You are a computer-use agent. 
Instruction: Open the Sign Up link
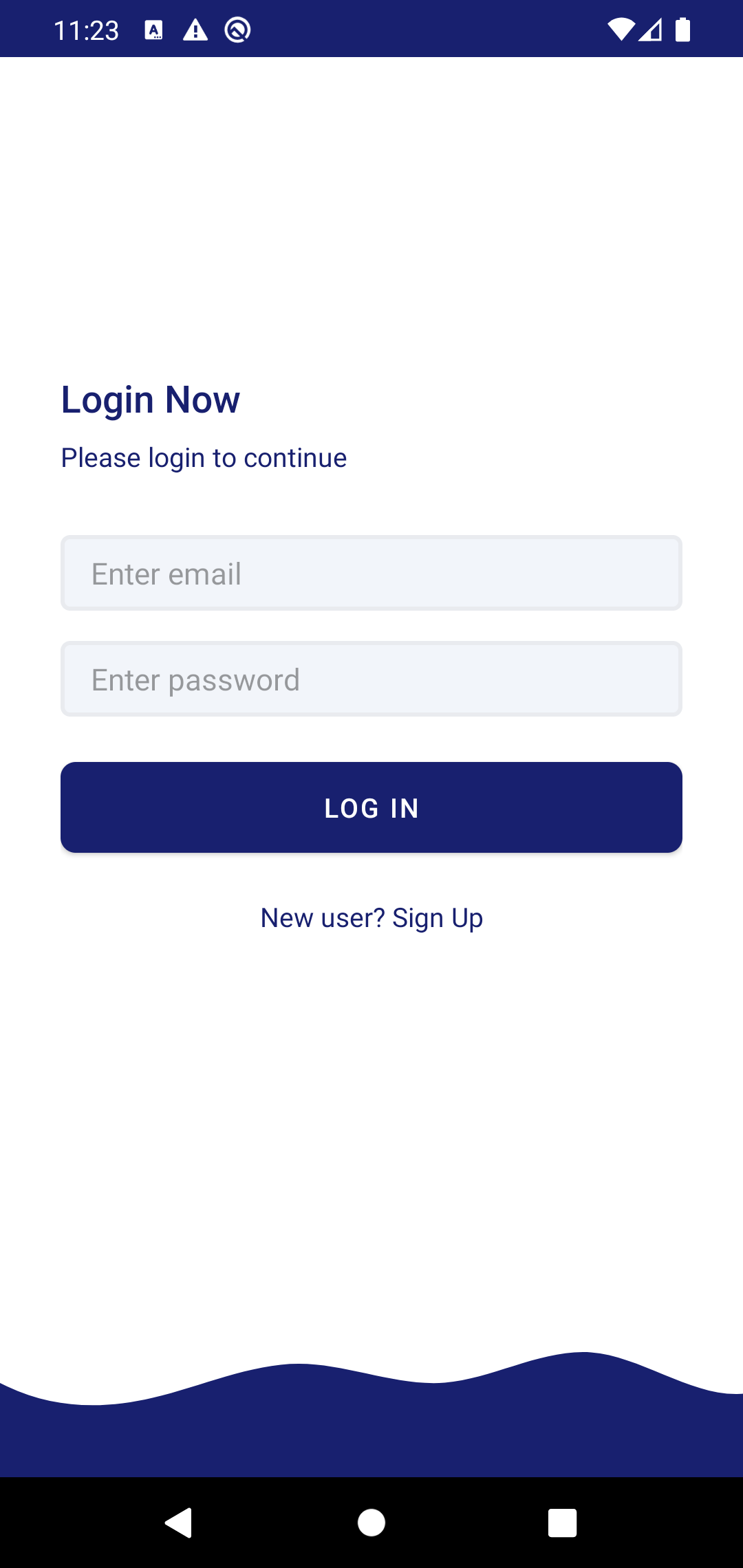point(437,917)
